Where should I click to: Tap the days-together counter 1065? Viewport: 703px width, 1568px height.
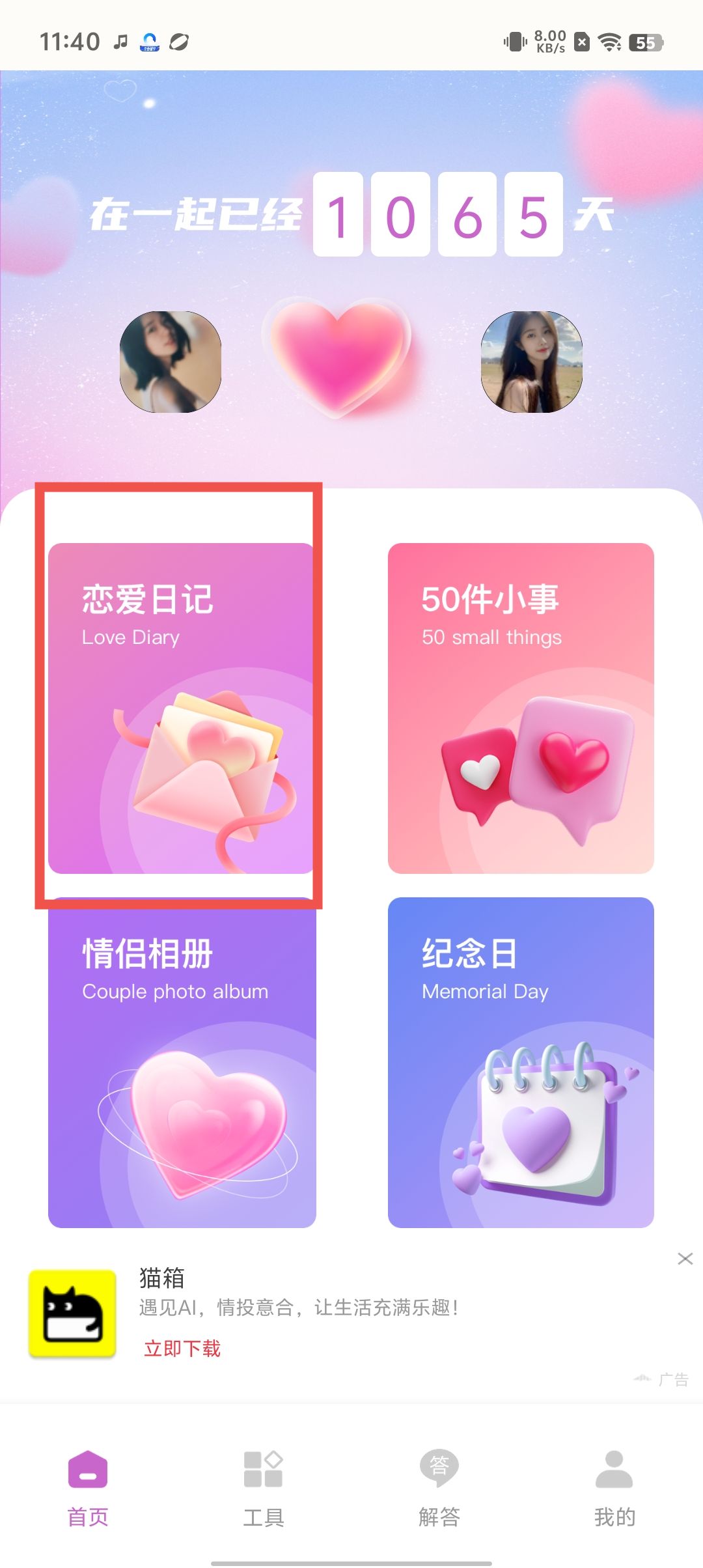tap(437, 215)
